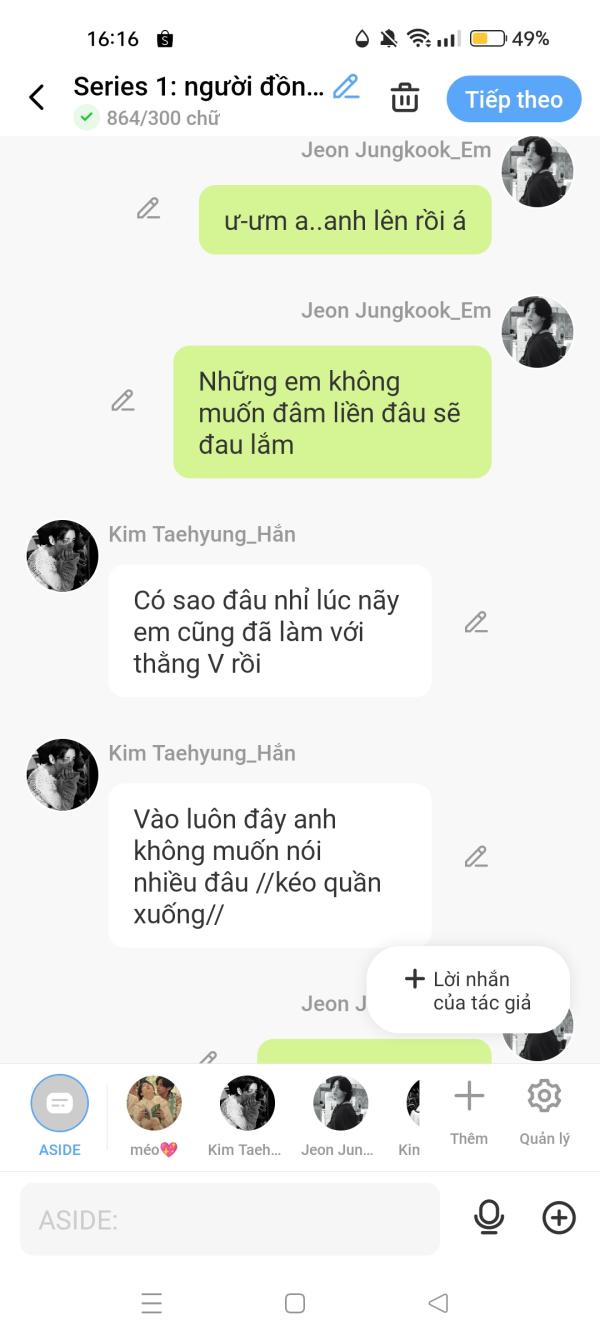Edit the series title with the pencil icon
The image size is (600, 1340).
point(346,87)
